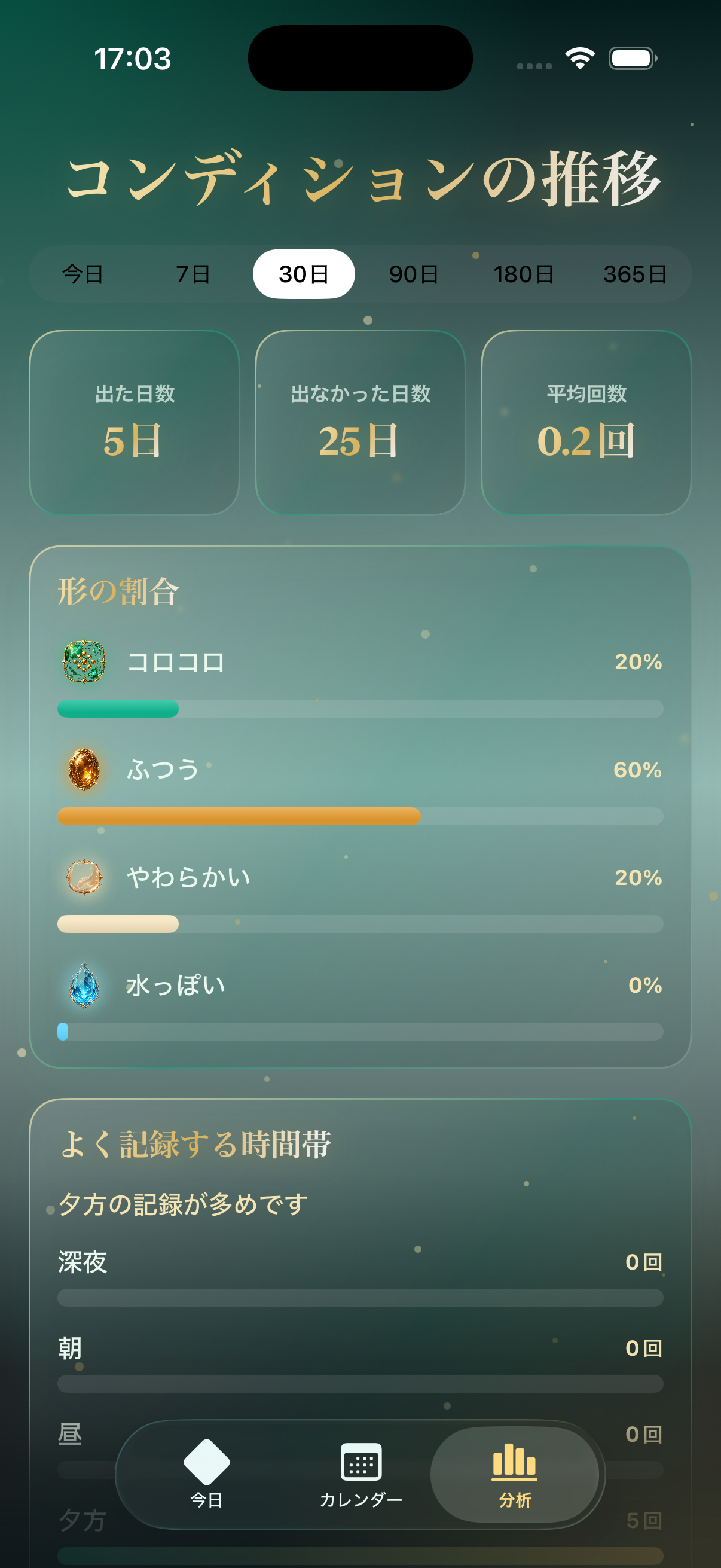Select the 30日 range
The height and width of the screenshot is (1568, 721).
pos(304,274)
